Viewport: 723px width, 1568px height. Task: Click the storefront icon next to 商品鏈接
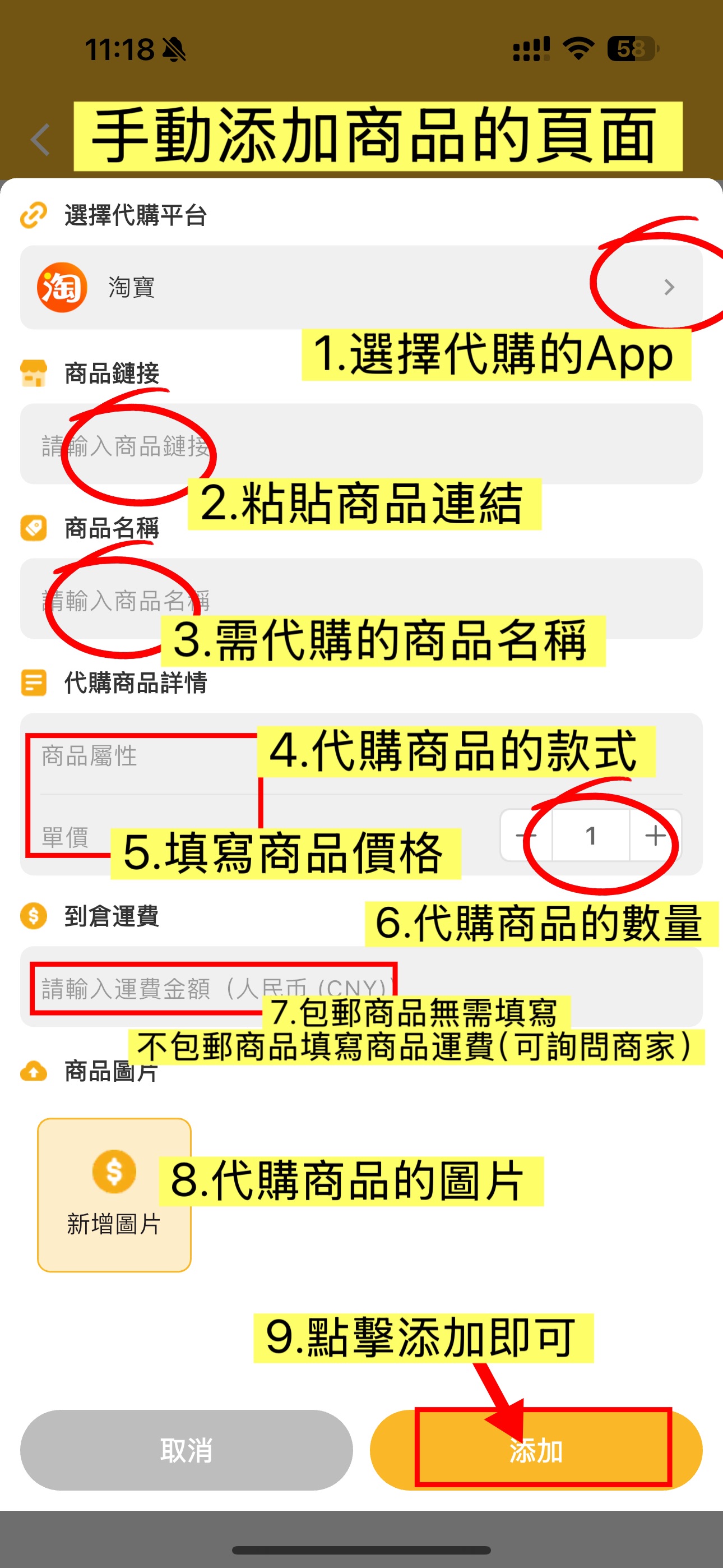[34, 373]
